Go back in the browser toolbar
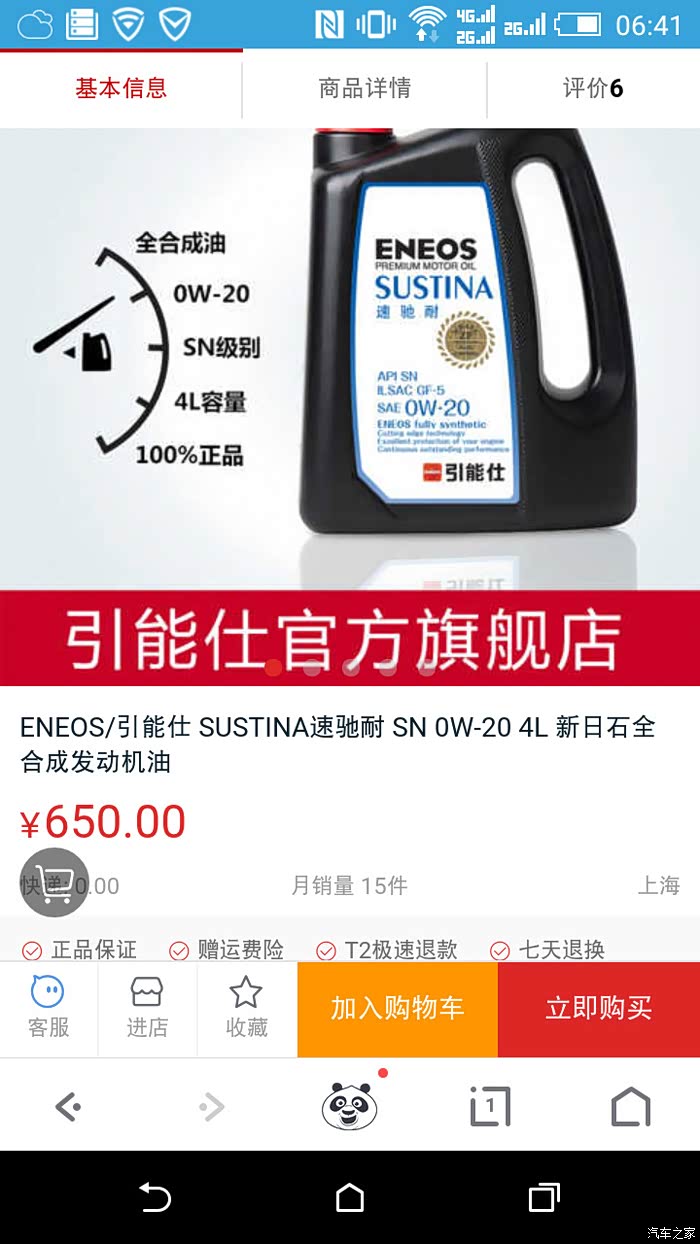700x1244 pixels. (x=68, y=1106)
